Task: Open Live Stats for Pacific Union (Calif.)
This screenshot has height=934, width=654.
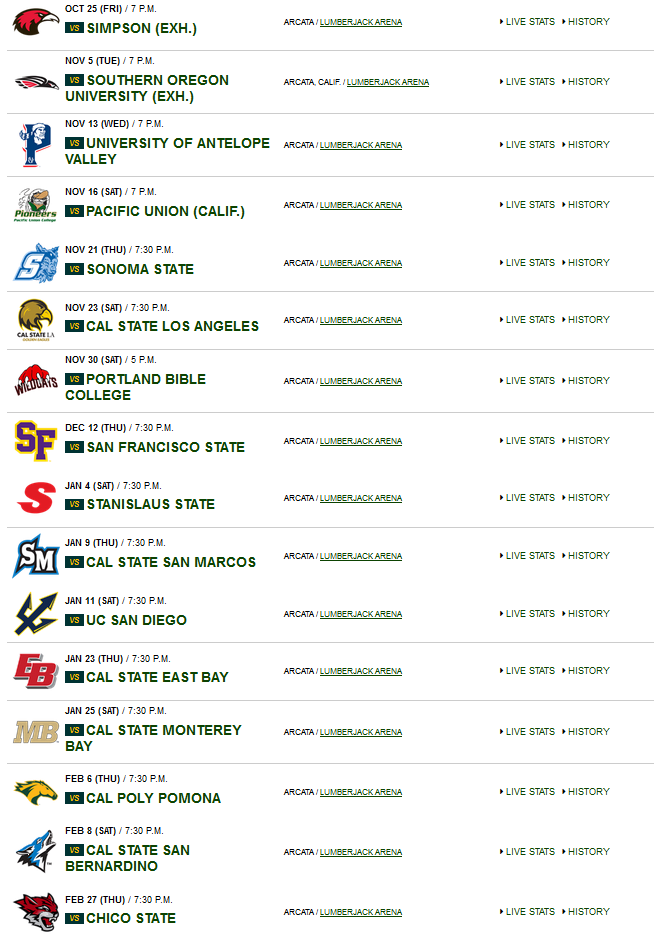Action: [x=529, y=205]
